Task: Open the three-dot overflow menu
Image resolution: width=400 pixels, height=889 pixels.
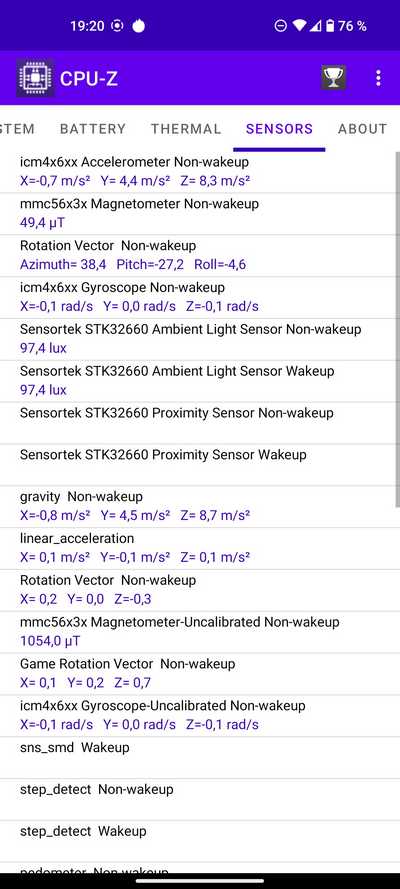Action: pos(378,78)
